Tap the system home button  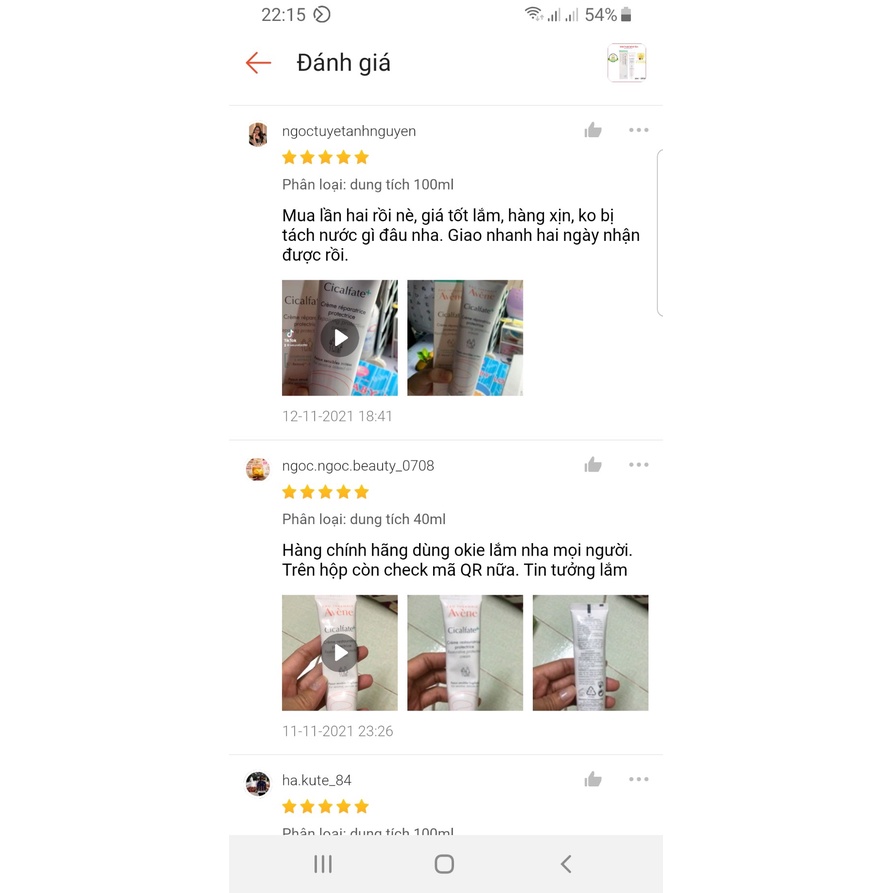445,864
